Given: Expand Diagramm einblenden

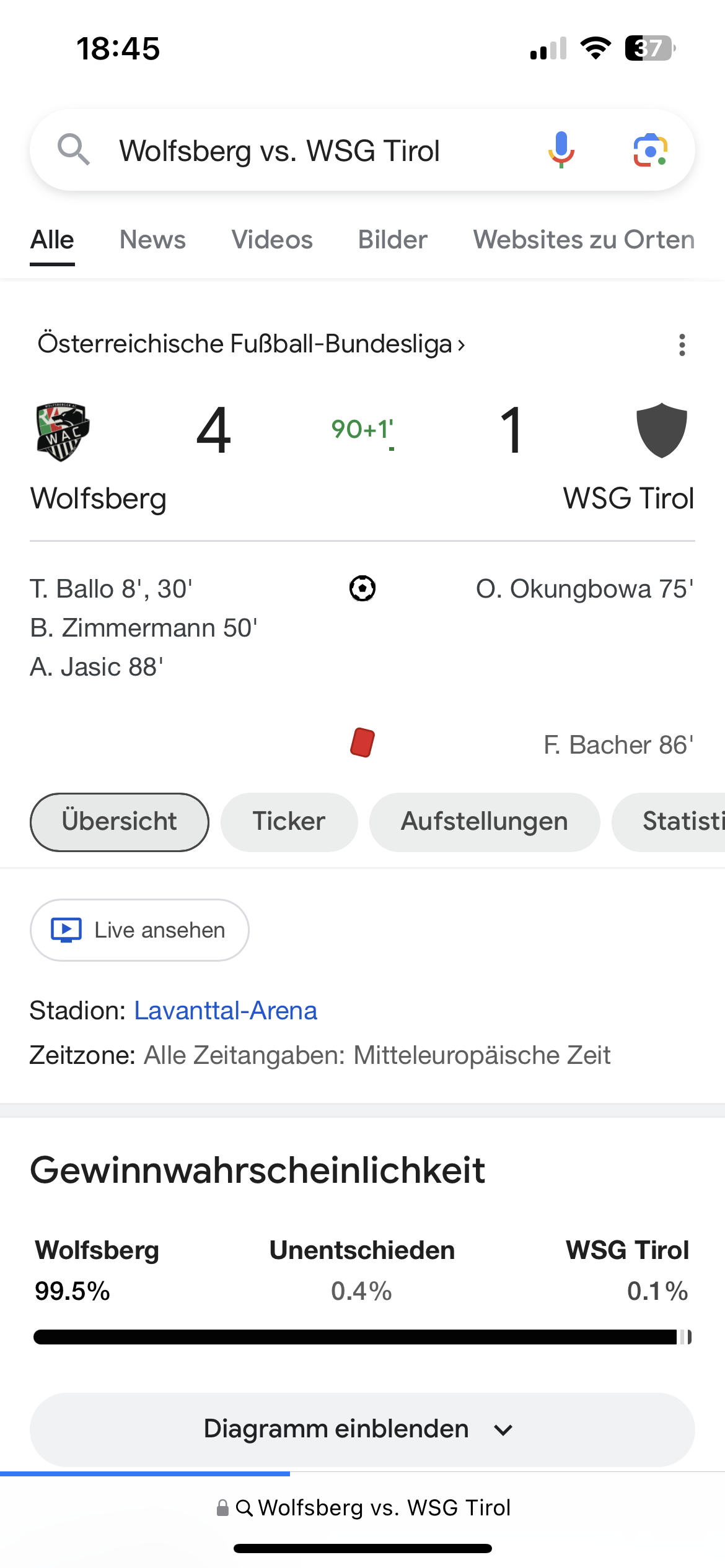Looking at the screenshot, I should pos(362,1429).
